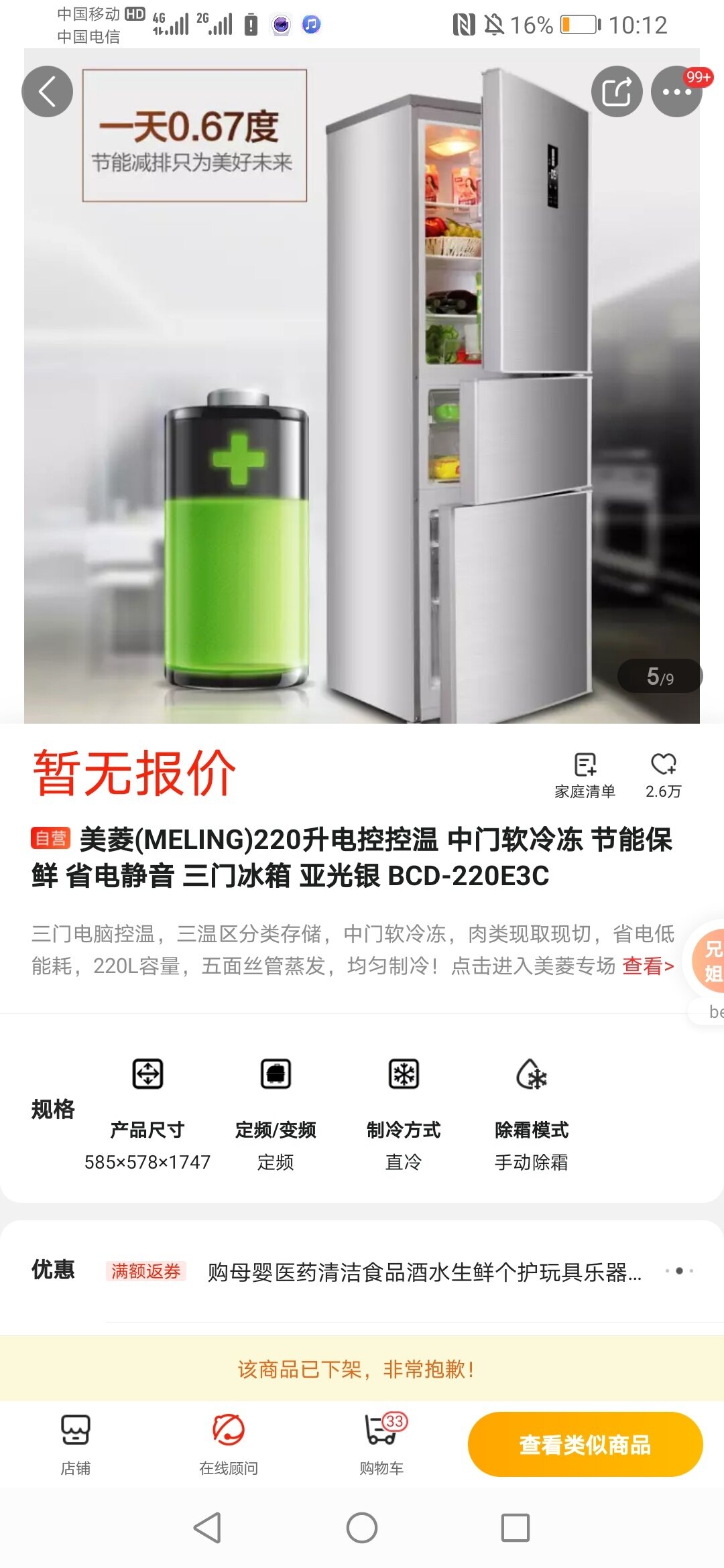Open the 规格 specifications section

coord(362,1110)
